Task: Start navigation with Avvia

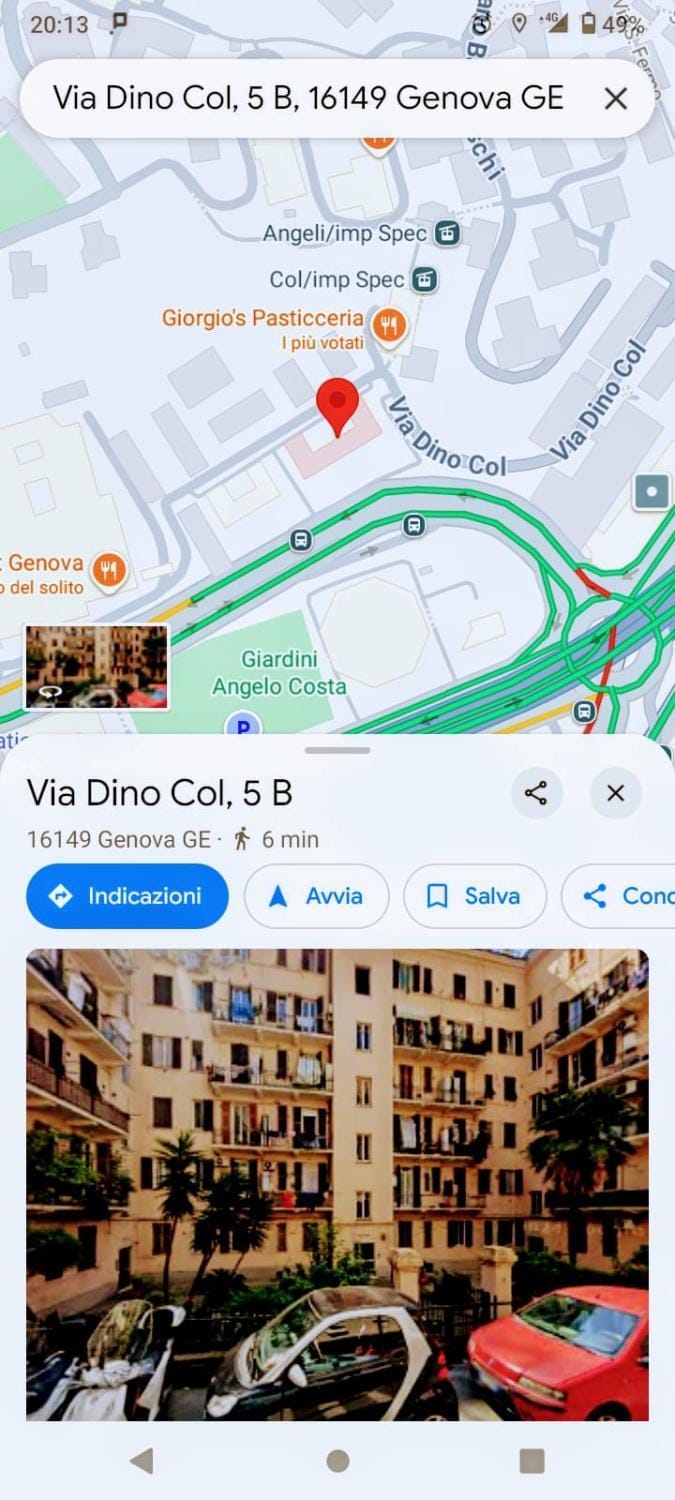Action: pos(316,896)
